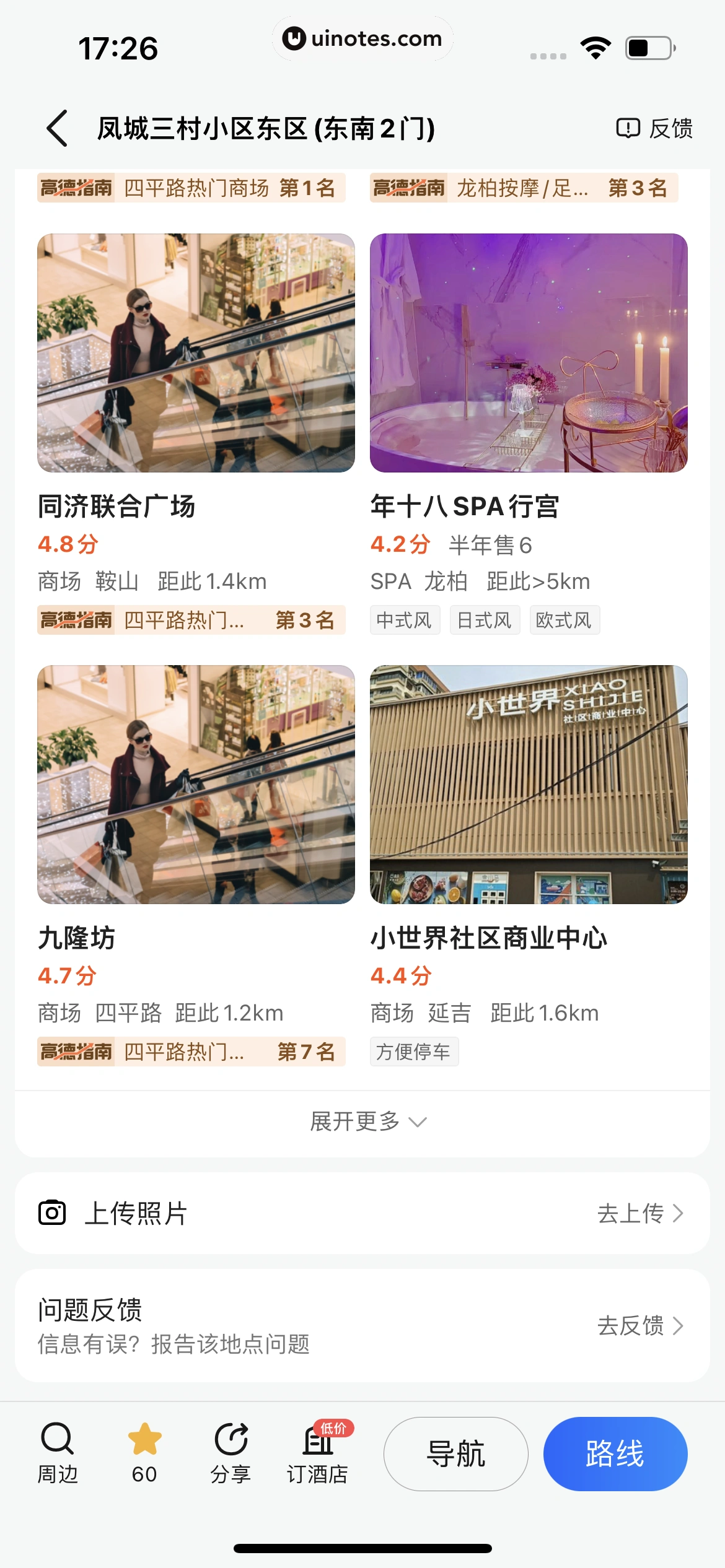Go back using the top-left arrow

click(x=57, y=128)
